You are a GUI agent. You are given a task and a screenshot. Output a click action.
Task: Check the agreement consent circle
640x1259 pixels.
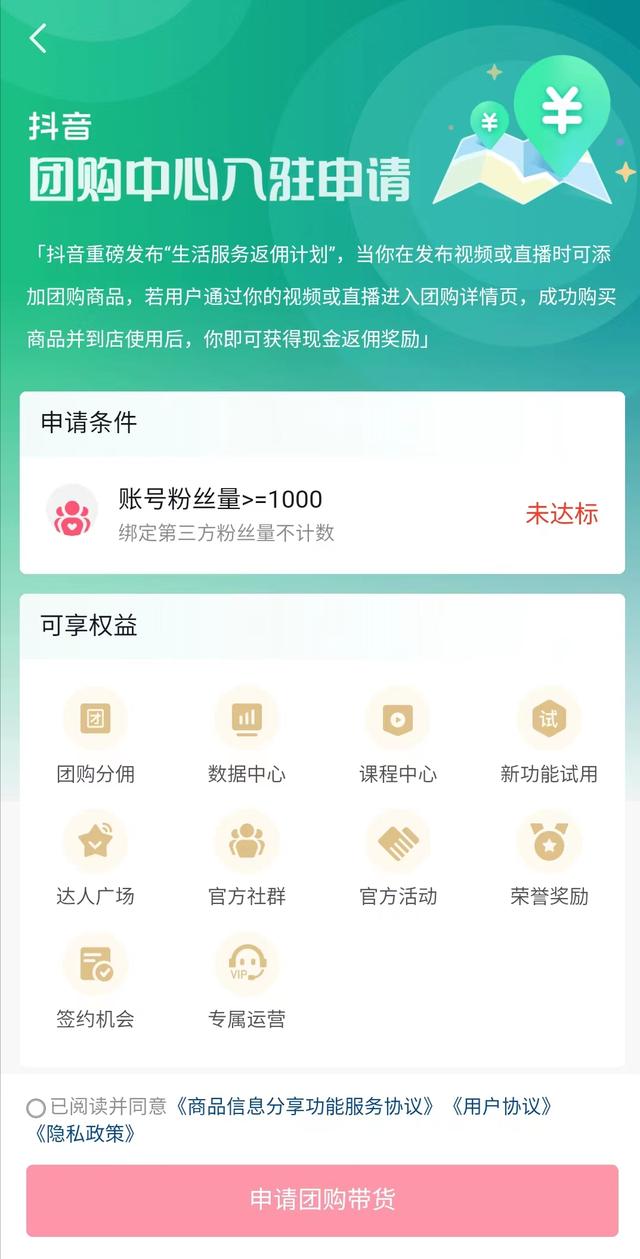point(36,1108)
